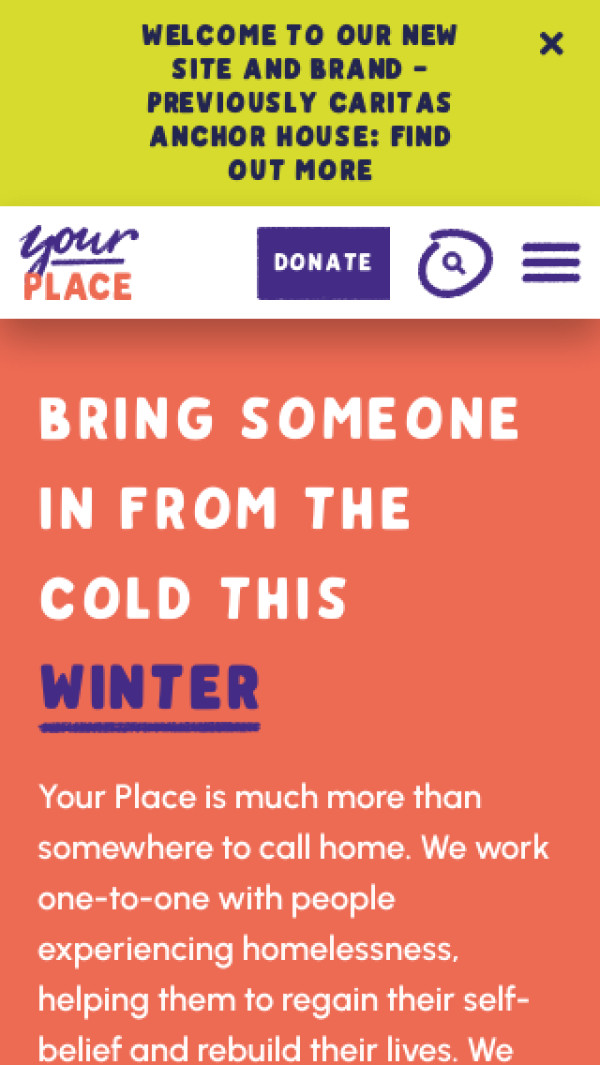The height and width of the screenshot is (1065, 600).
Task: Open the hamburger navigation menu
Action: coord(551,263)
